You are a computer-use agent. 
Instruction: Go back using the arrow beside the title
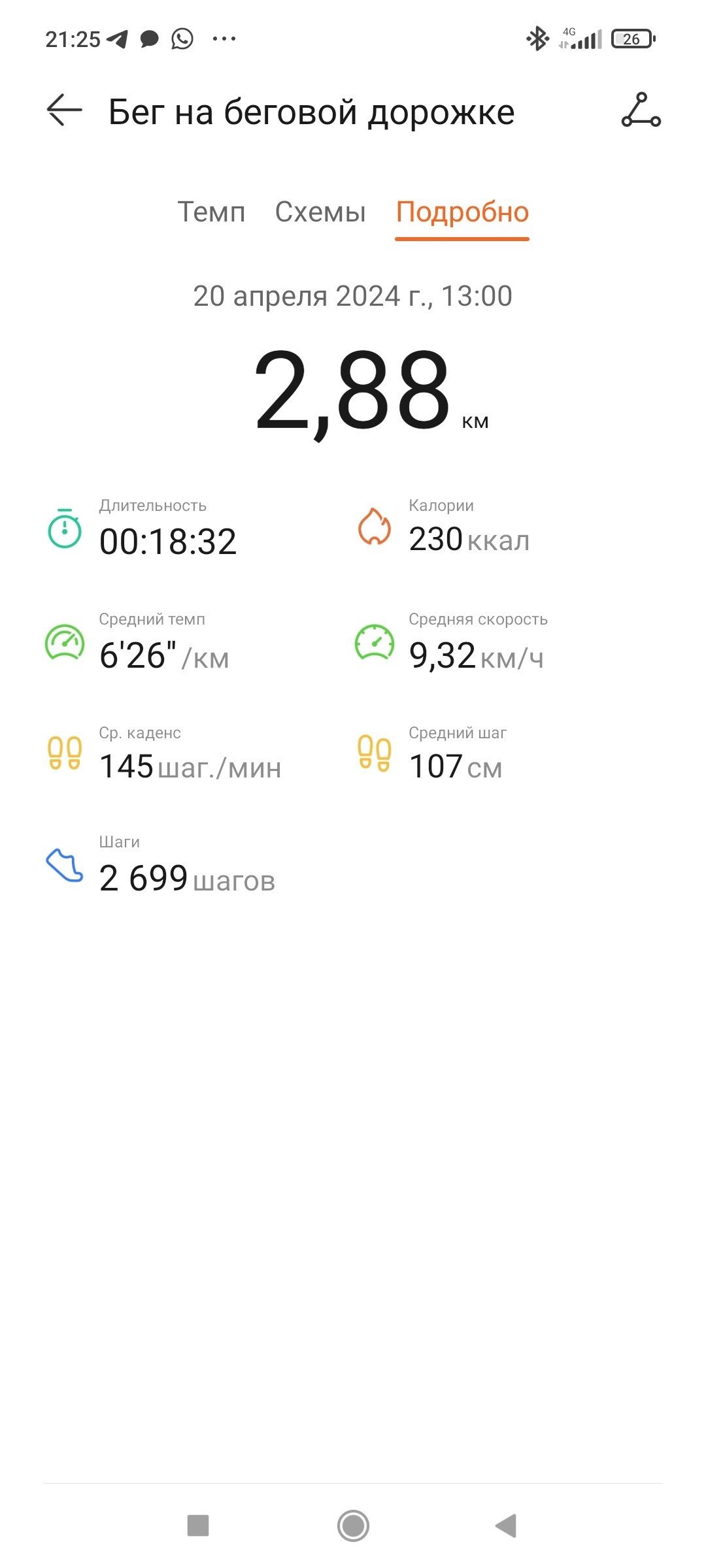64,110
